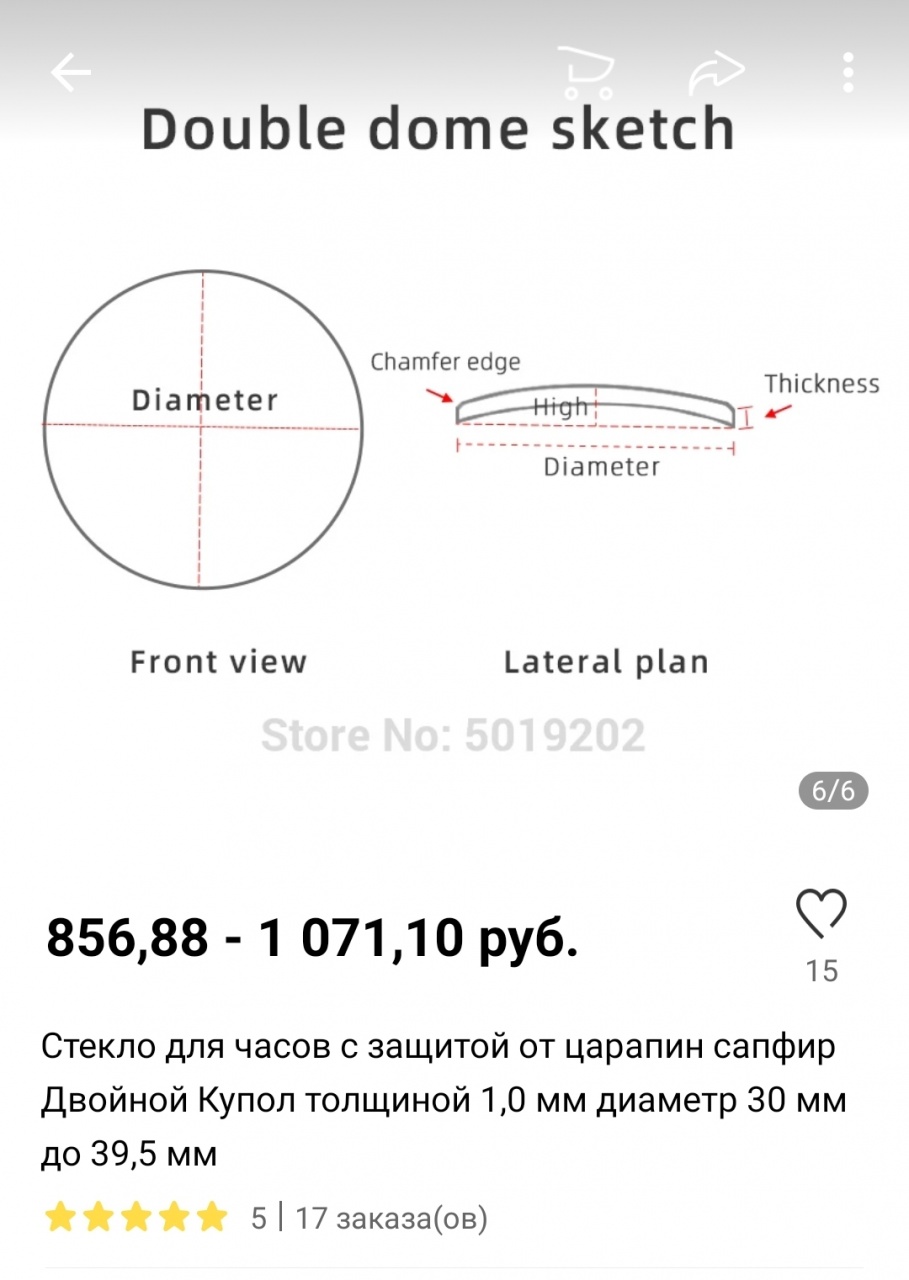This screenshot has width=909, height=1280.
Task: Go back to the previous page
Action: click(71, 73)
